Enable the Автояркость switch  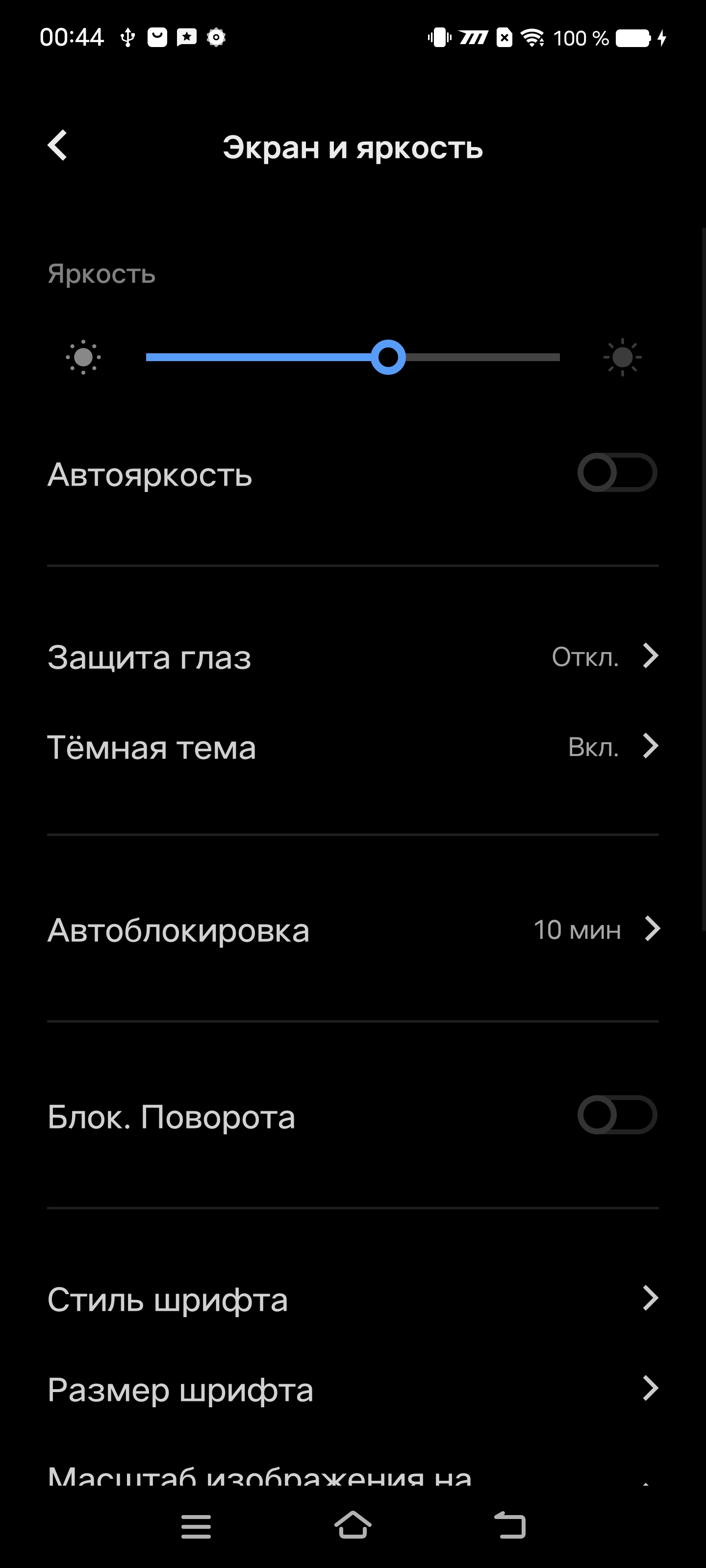pyautogui.click(x=616, y=473)
